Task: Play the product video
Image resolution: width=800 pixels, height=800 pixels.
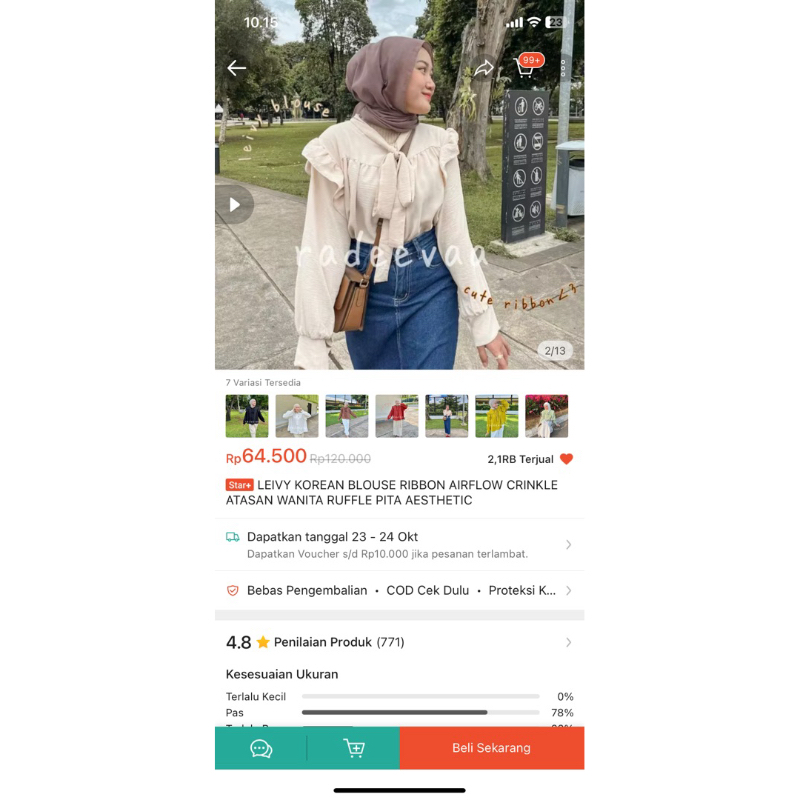Action: (x=234, y=205)
